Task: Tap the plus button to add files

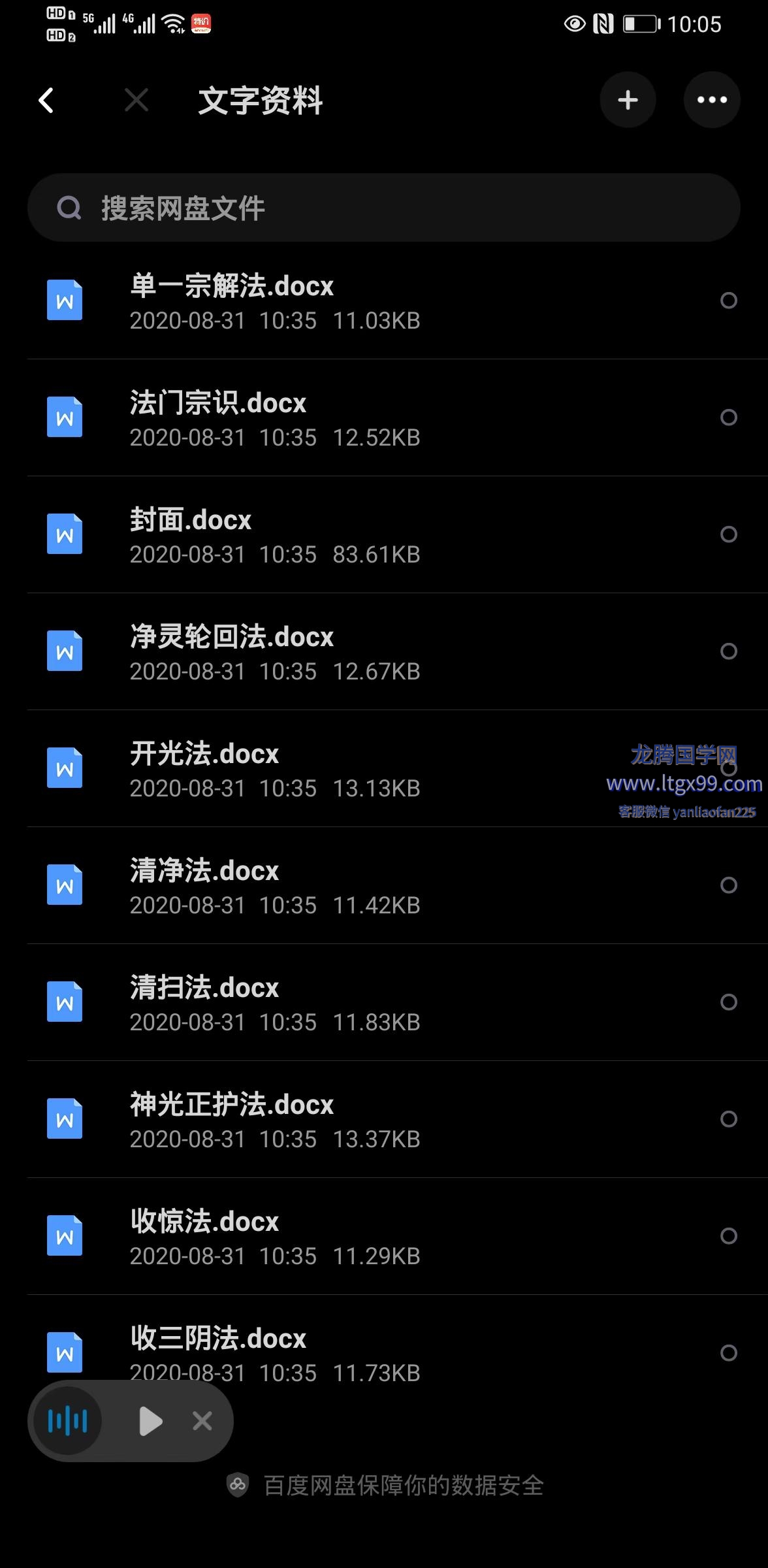Action: click(x=628, y=100)
